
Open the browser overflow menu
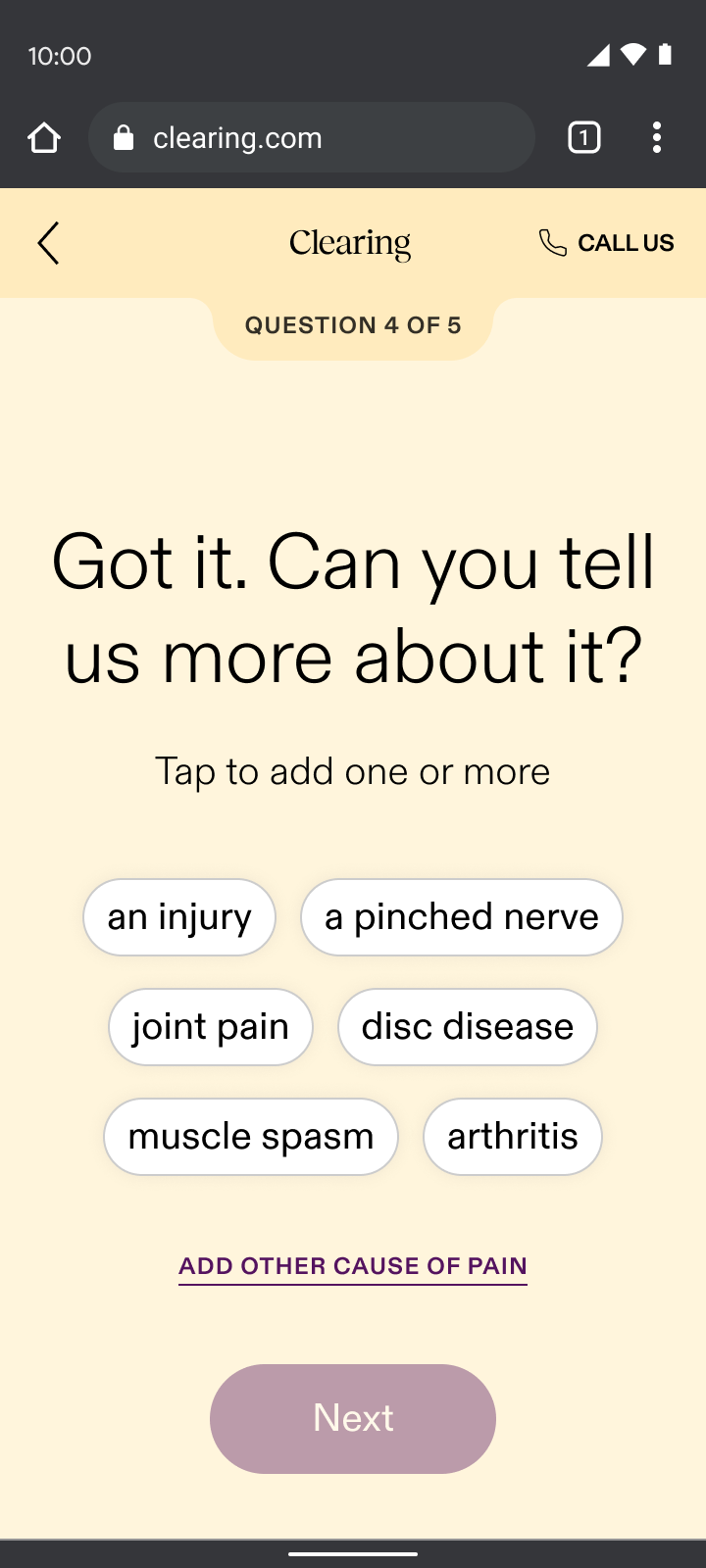coord(657,137)
